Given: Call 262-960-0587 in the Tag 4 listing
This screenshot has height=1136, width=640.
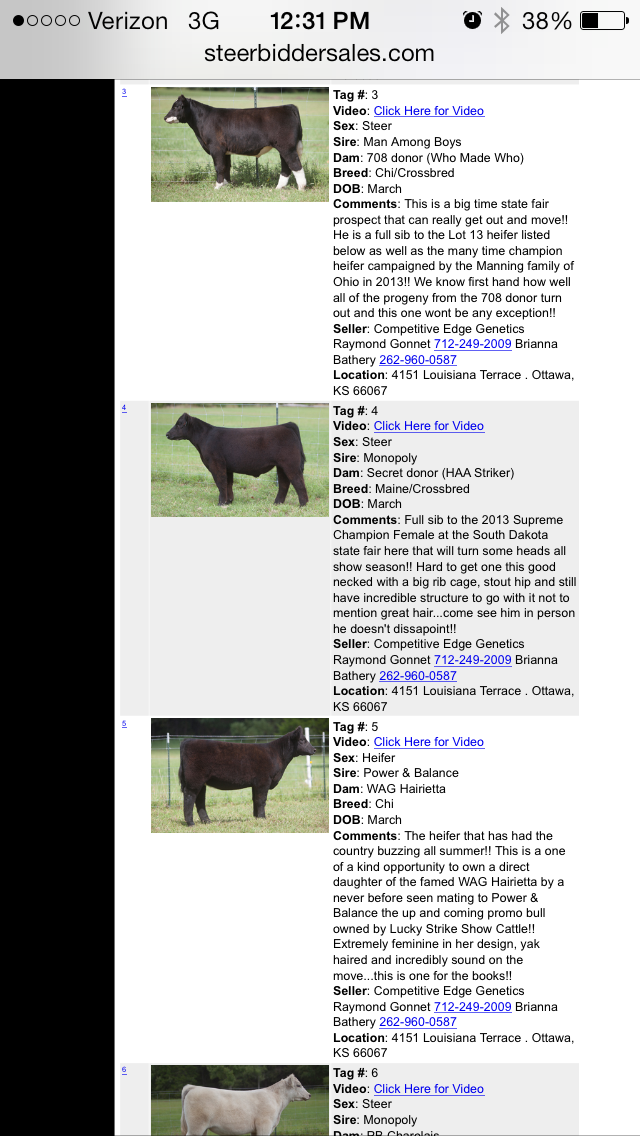Looking at the screenshot, I should tap(417, 676).
